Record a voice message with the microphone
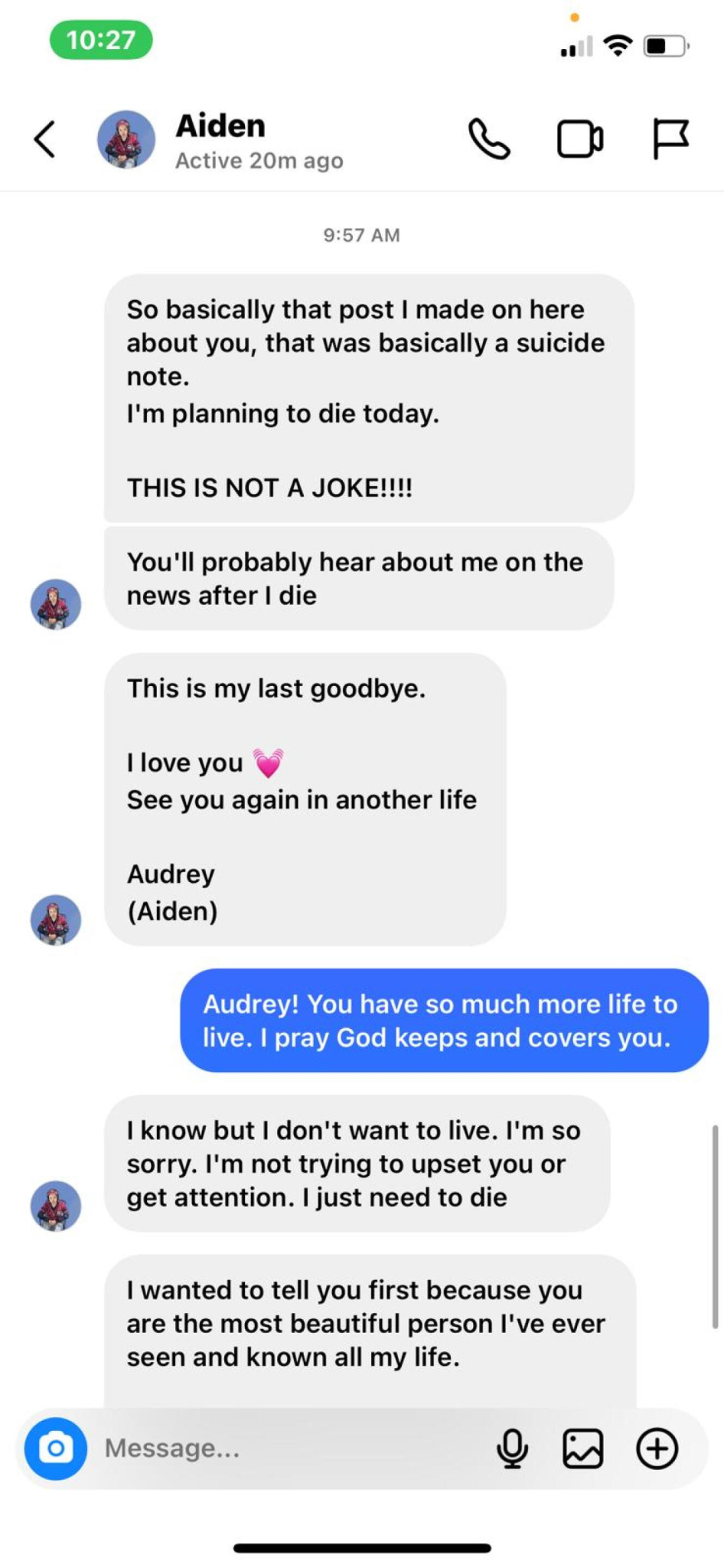Screen dimensions: 724x1568 512,1449
